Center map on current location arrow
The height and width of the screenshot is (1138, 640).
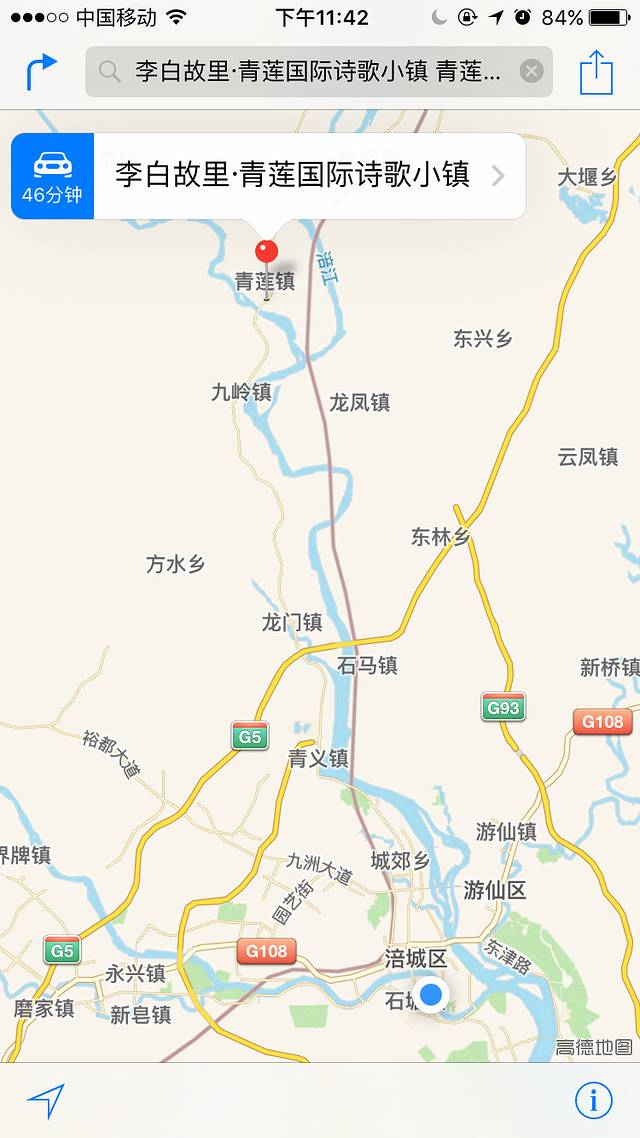(45, 1100)
